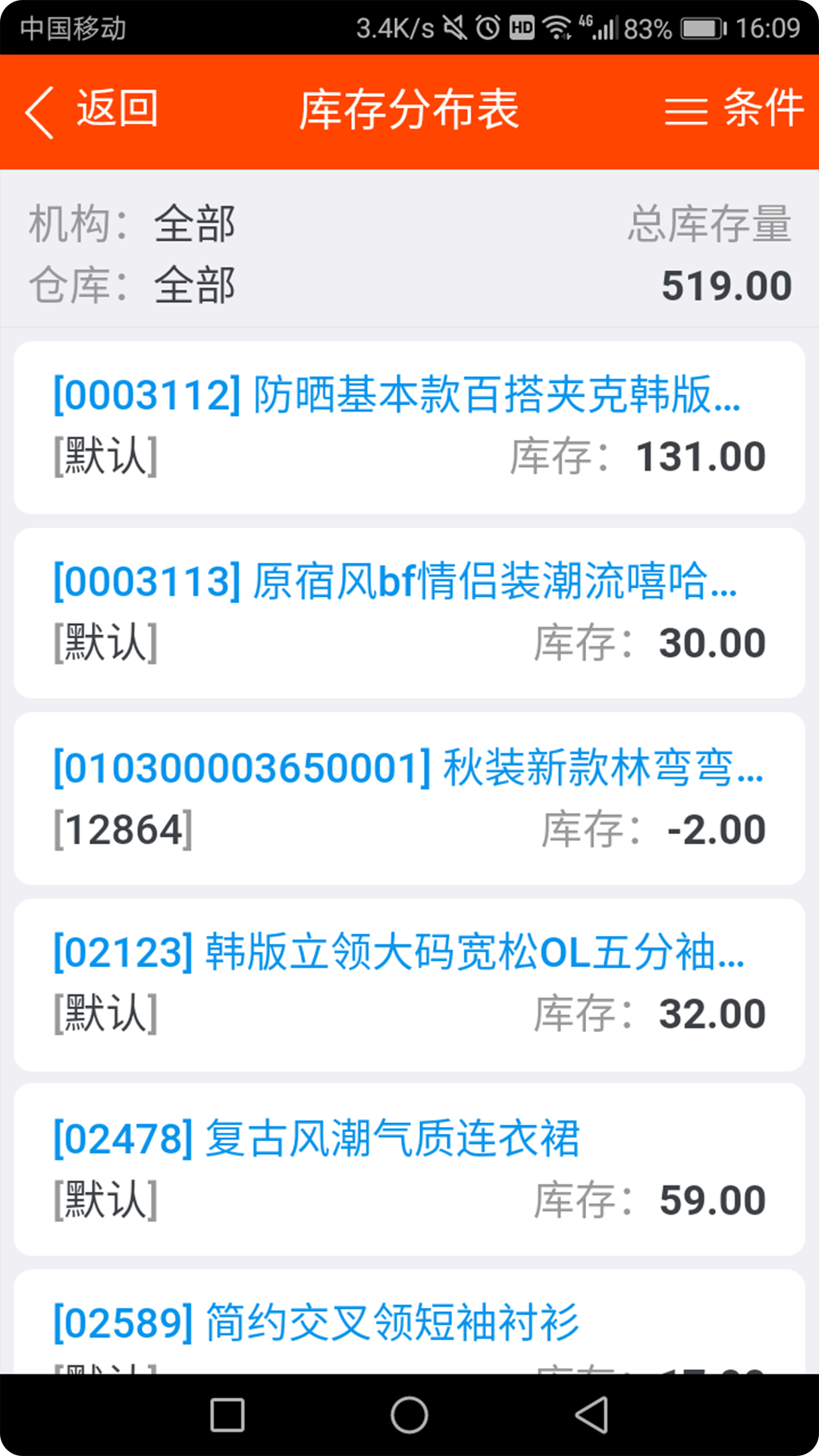
Task: Open the 条件 filter menu
Action: (x=733, y=109)
